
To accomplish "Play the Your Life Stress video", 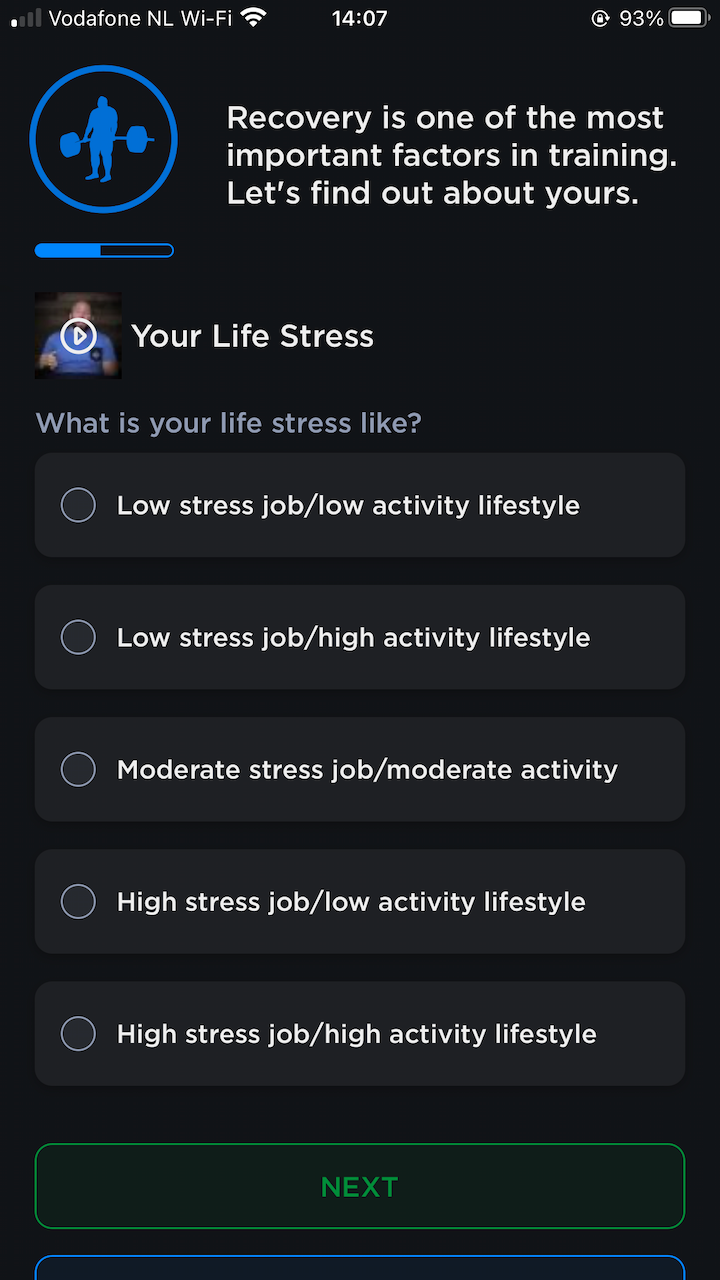I will [78, 336].
